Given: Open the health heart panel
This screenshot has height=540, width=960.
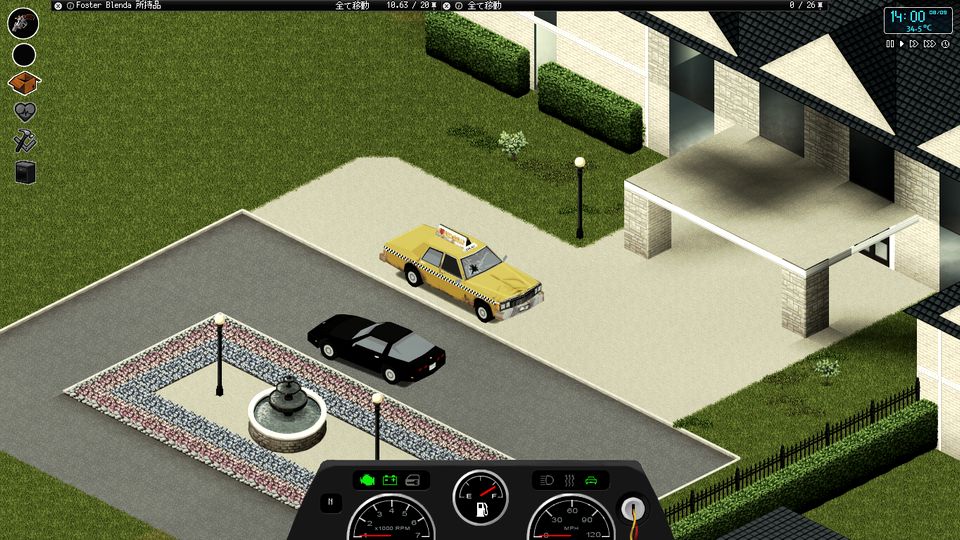Looking at the screenshot, I should [x=24, y=111].
